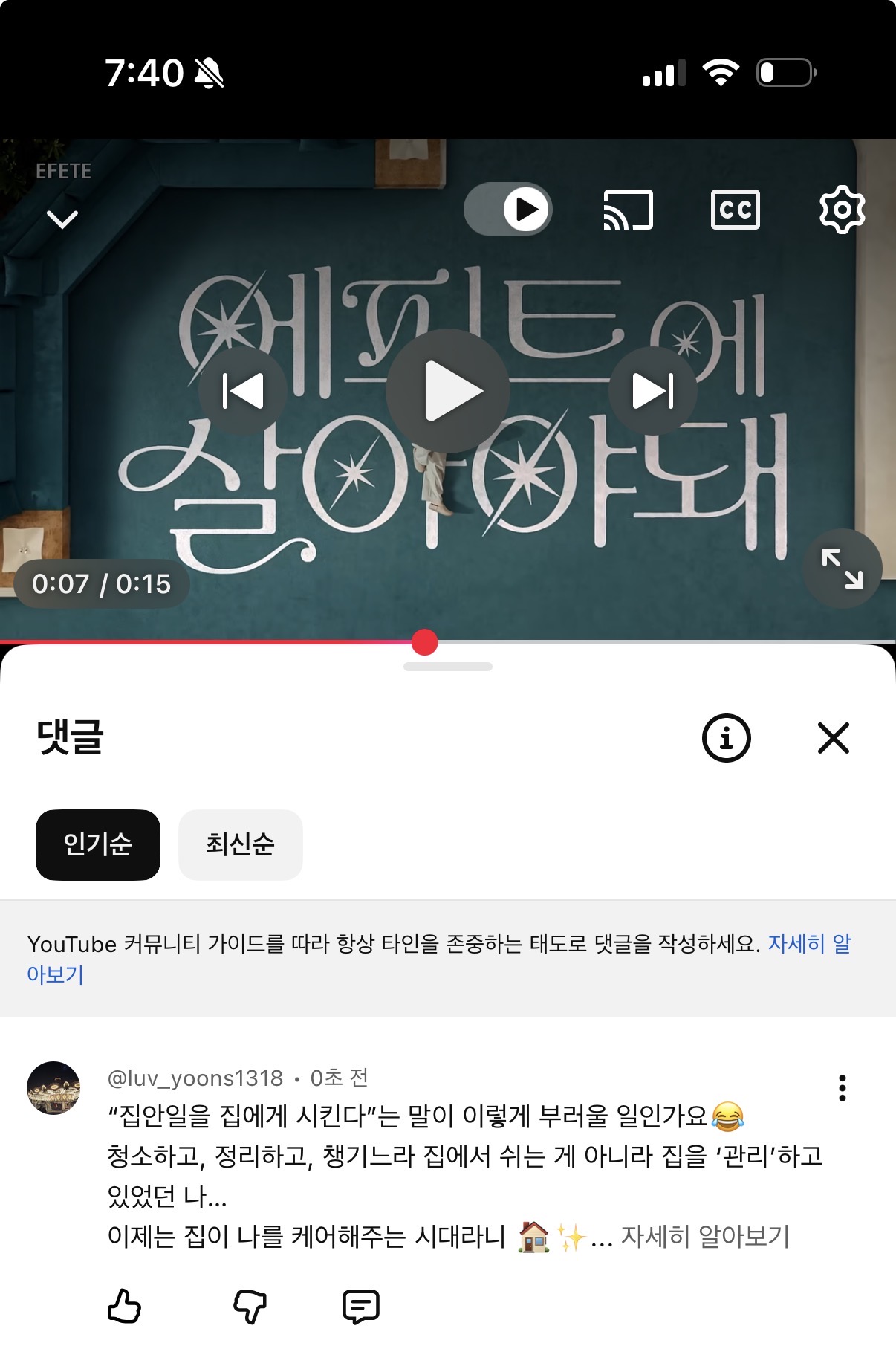The image size is (896, 1372).
Task: Open video settings gear
Action: pos(842,210)
